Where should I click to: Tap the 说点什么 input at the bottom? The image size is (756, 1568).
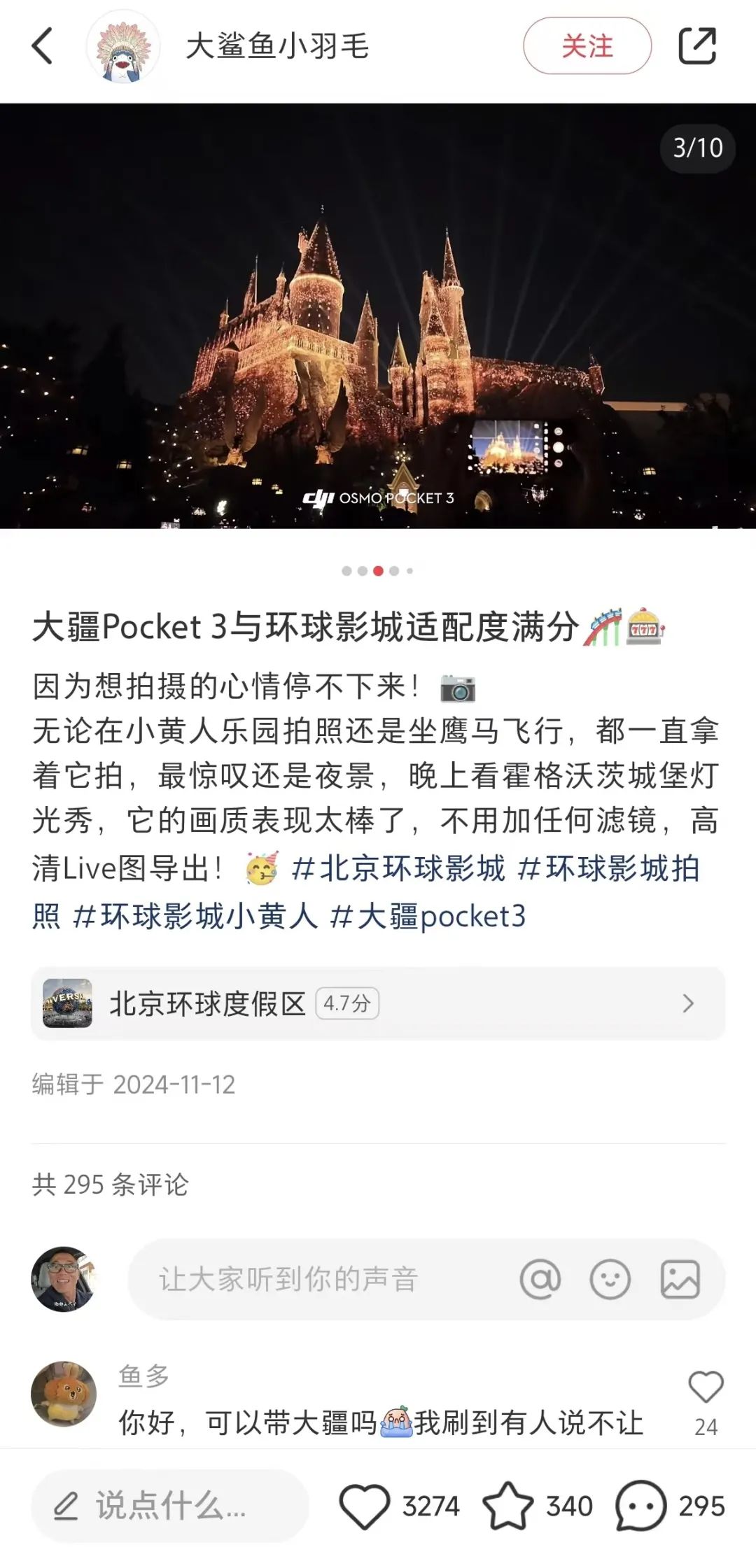tap(170, 1506)
